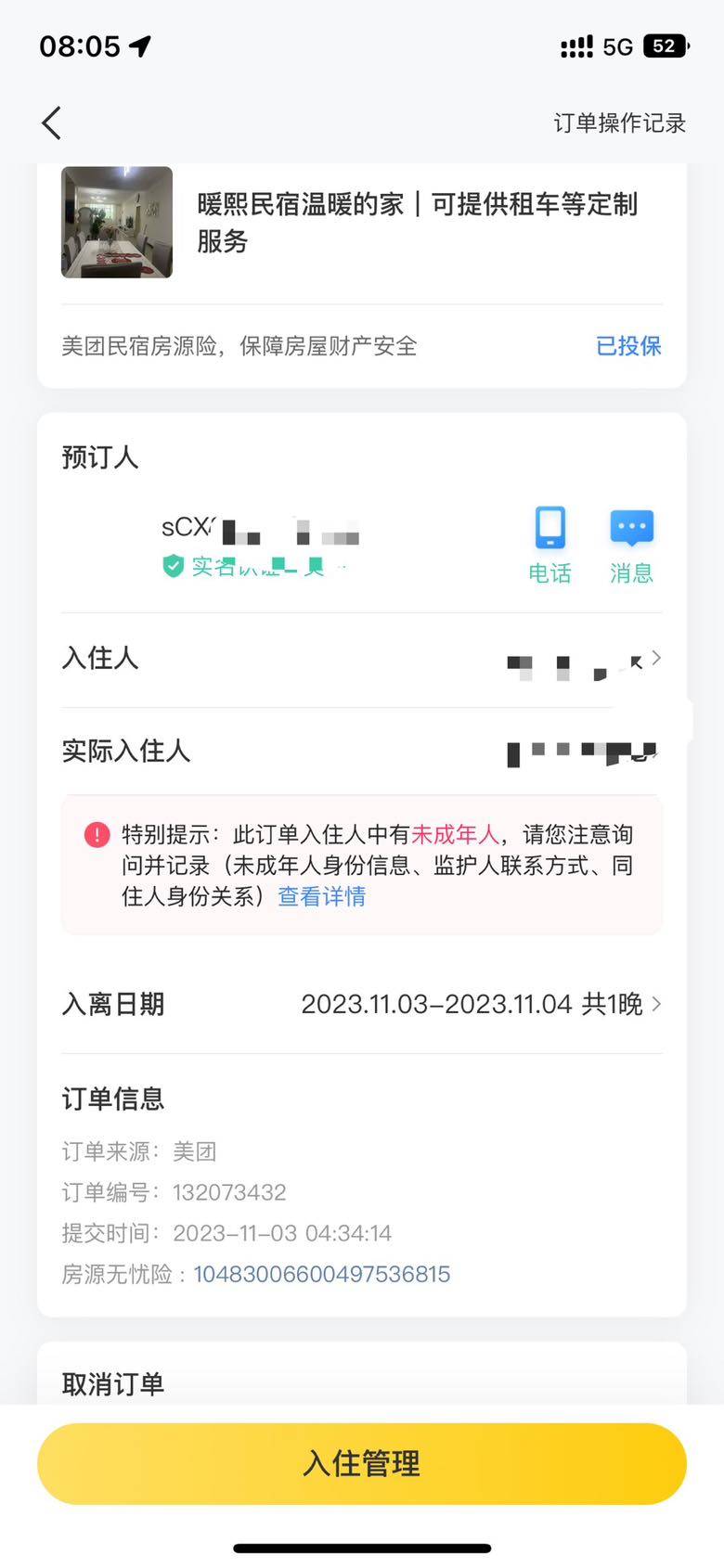Send a 消息 to the booker
The width and height of the screenshot is (724, 1568).
631,546
